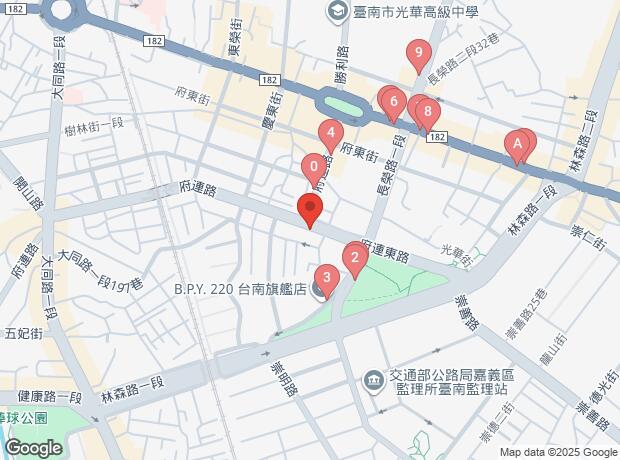This screenshot has height=460, width=620.
Task: Tap map marker number 0
Action: (x=314, y=167)
